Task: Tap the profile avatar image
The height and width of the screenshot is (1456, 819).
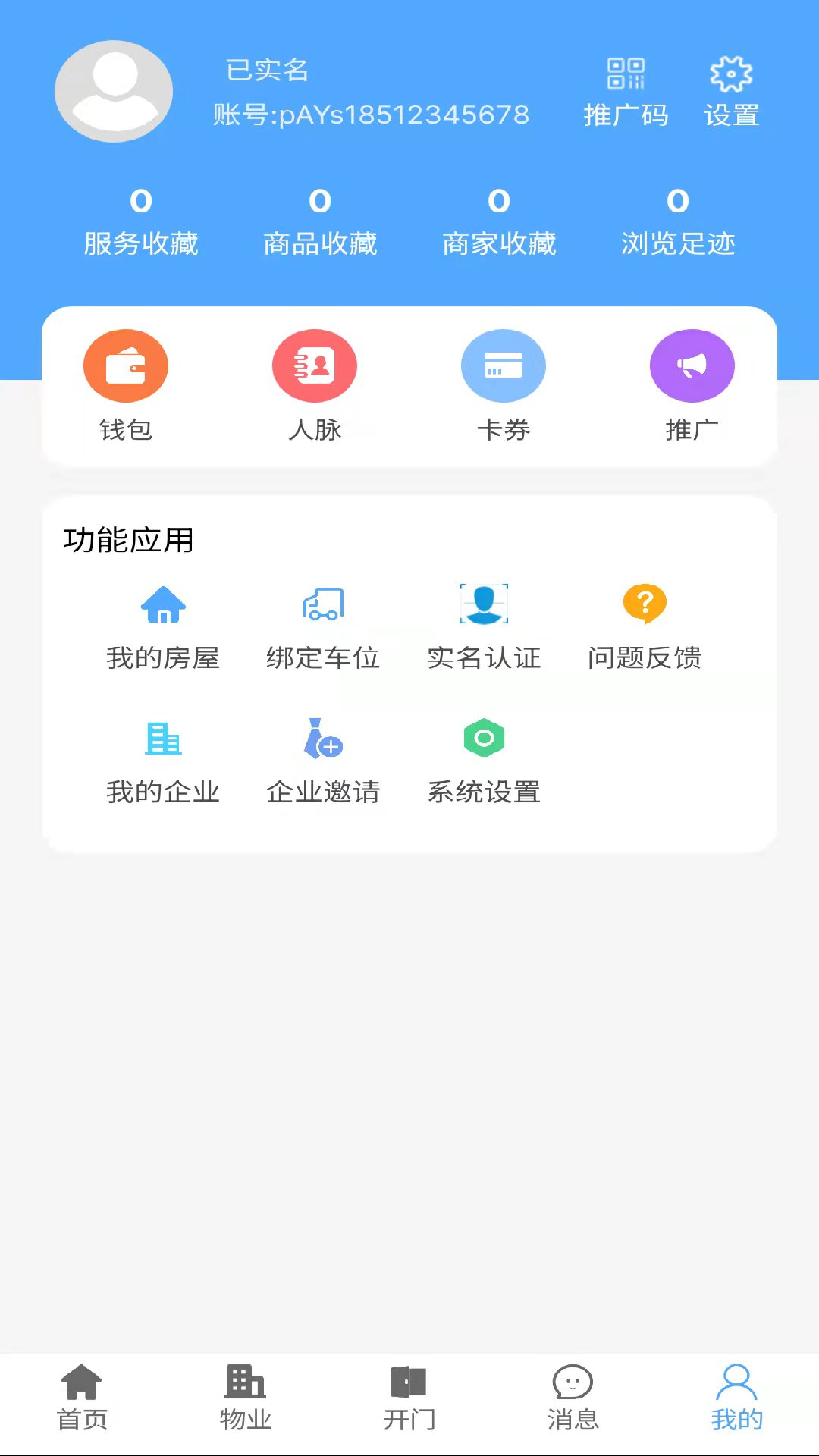Action: click(x=114, y=90)
